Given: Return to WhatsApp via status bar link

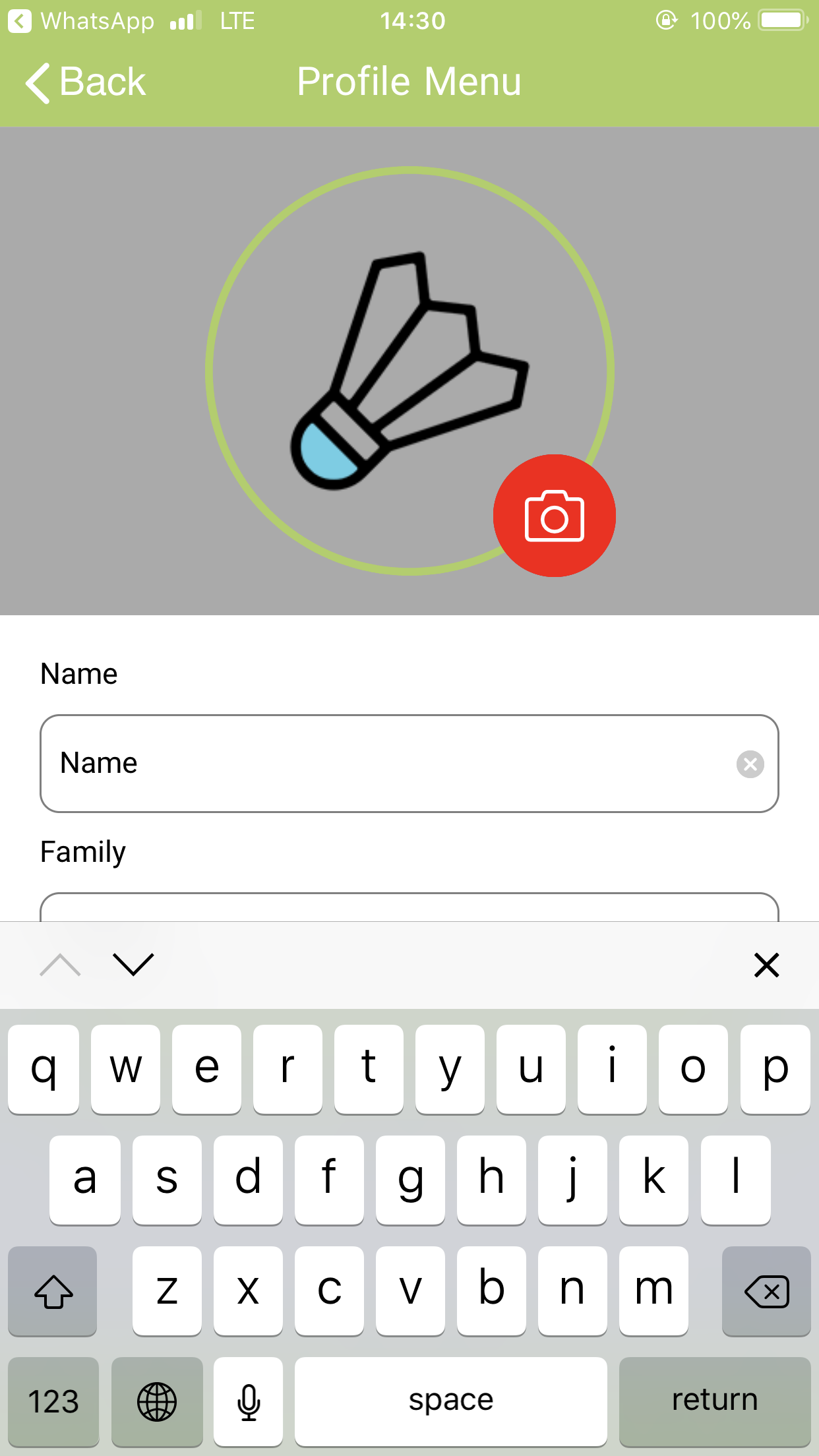Looking at the screenshot, I should click(x=82, y=21).
